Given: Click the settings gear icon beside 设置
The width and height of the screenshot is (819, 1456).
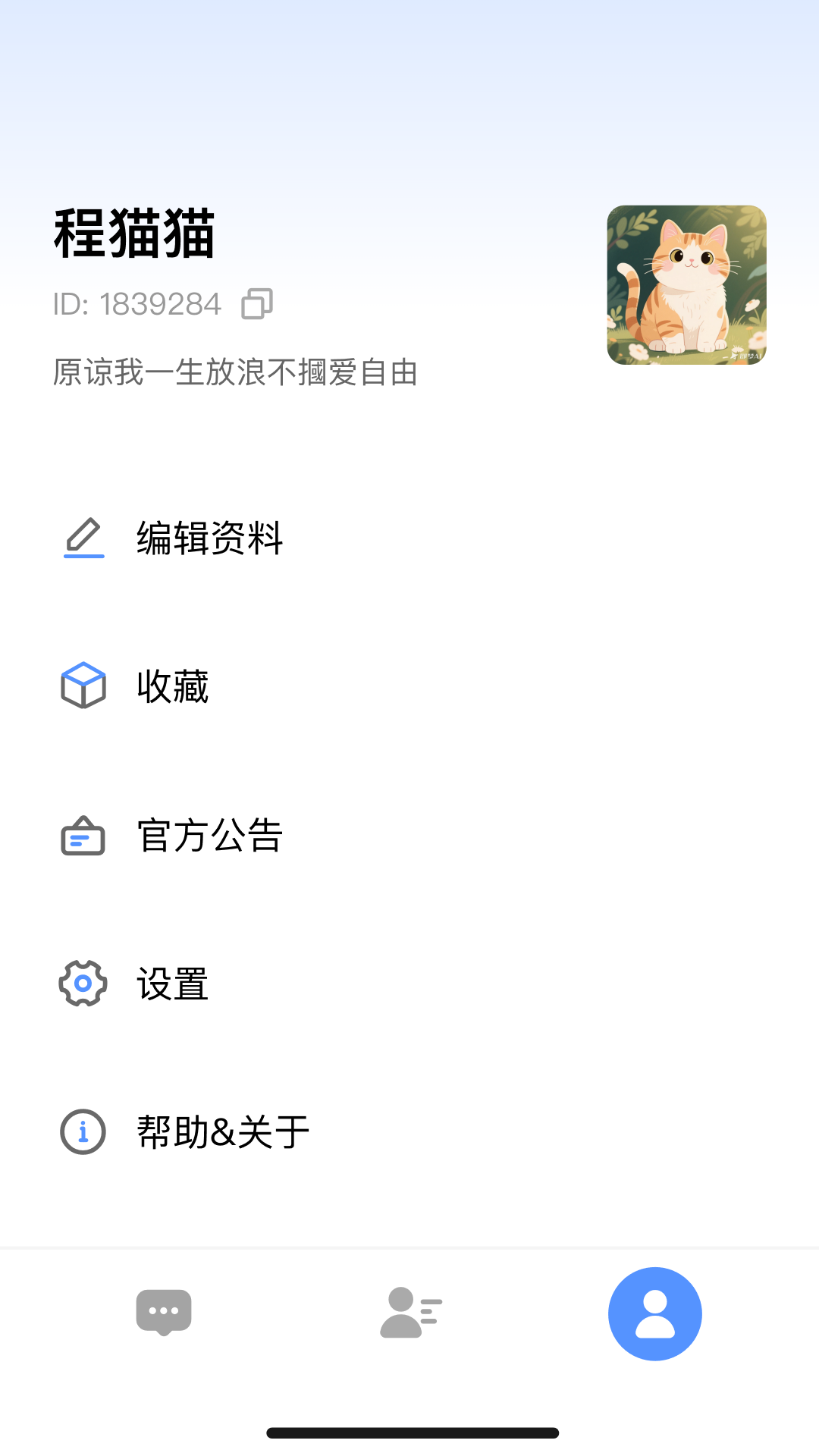Looking at the screenshot, I should 82,984.
